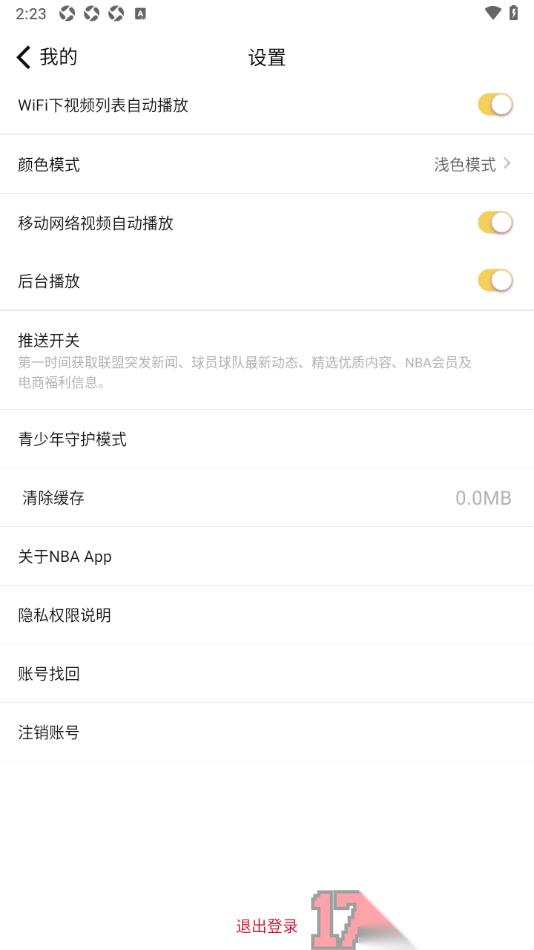The width and height of the screenshot is (534, 950).
Task: View 隐私权限说明
Action: 267,615
